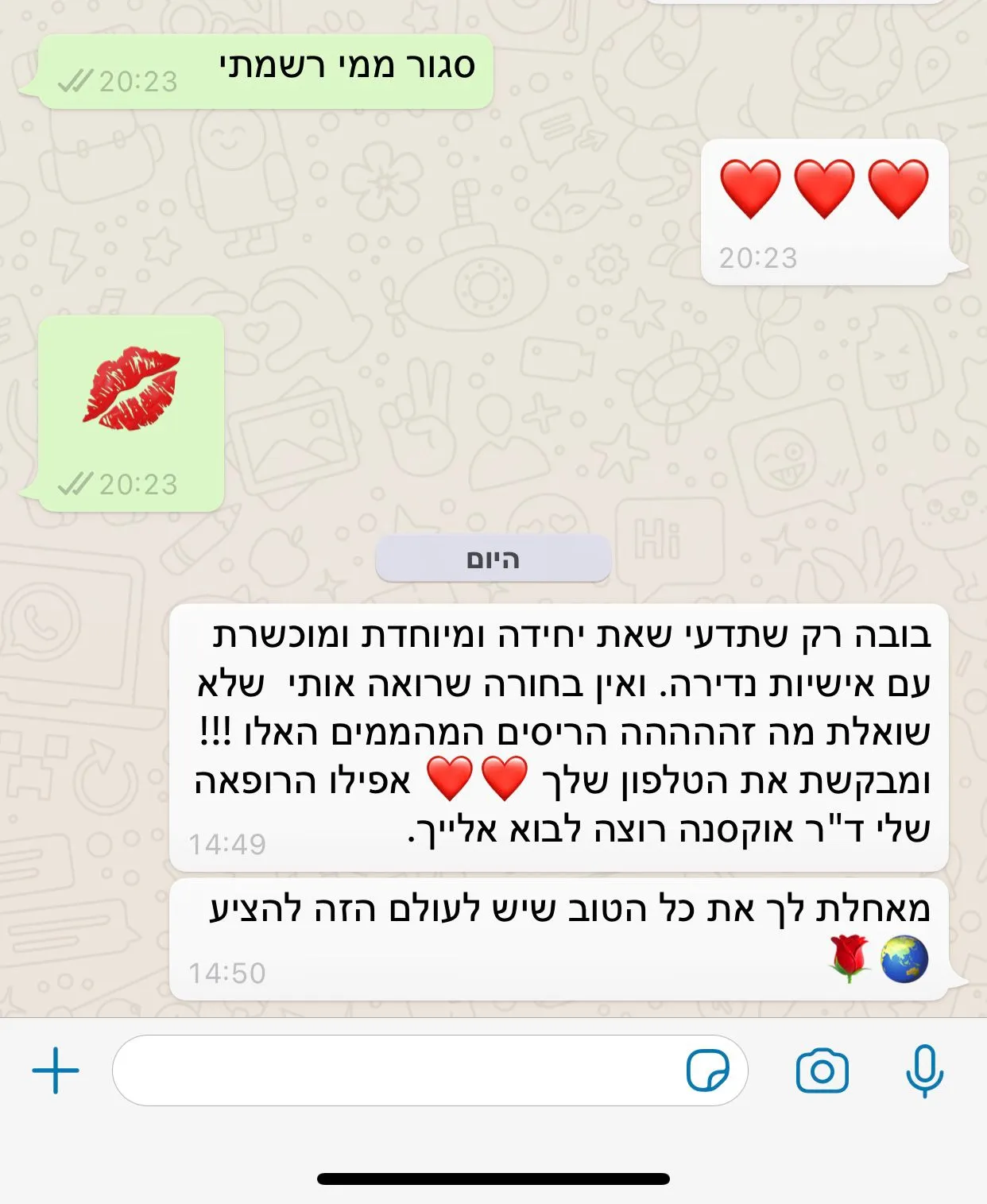Open the attachments plus button
The width and height of the screenshot is (987, 1204).
pyautogui.click(x=56, y=1070)
